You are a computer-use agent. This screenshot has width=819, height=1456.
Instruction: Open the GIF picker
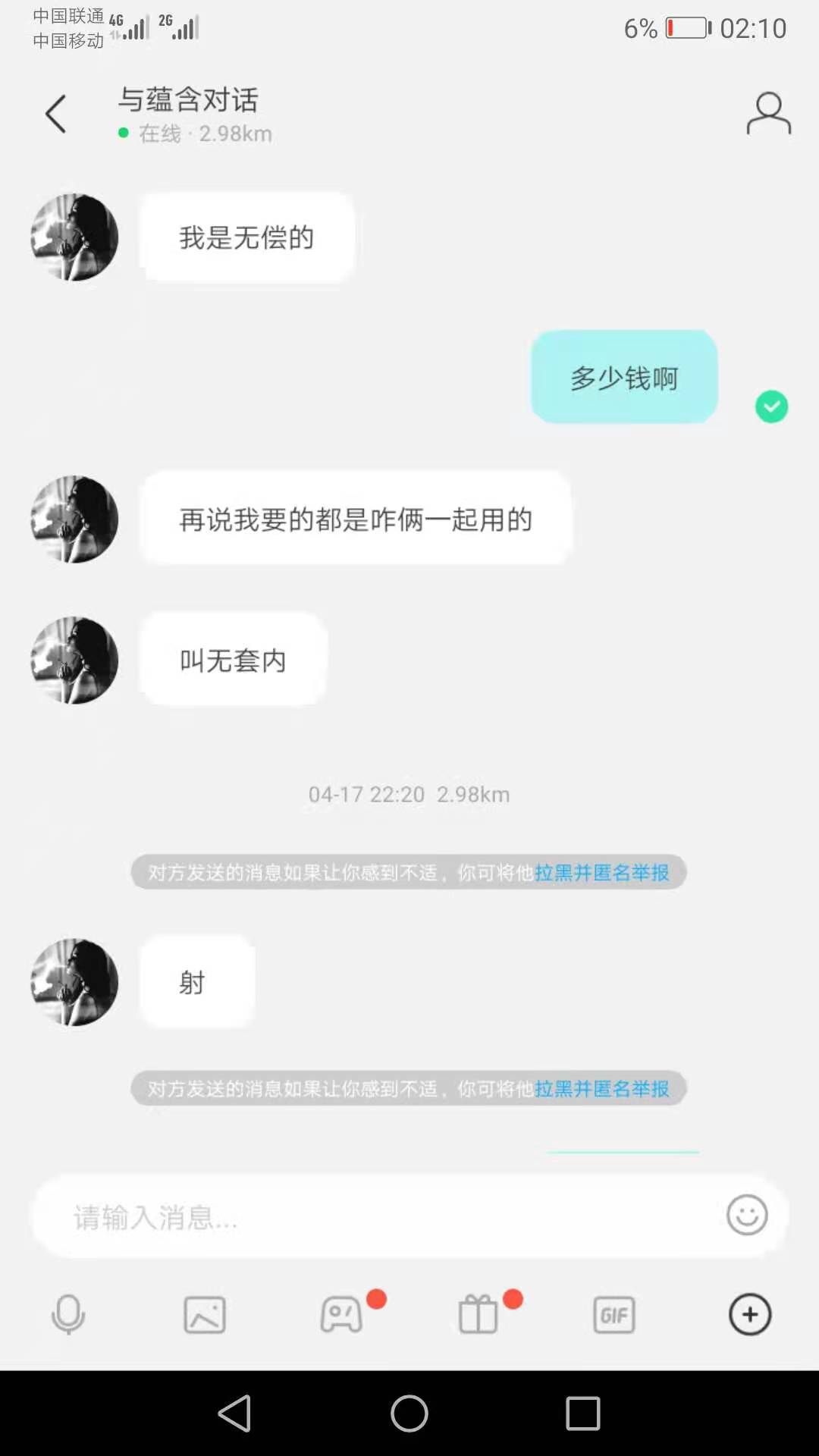pos(613,1314)
